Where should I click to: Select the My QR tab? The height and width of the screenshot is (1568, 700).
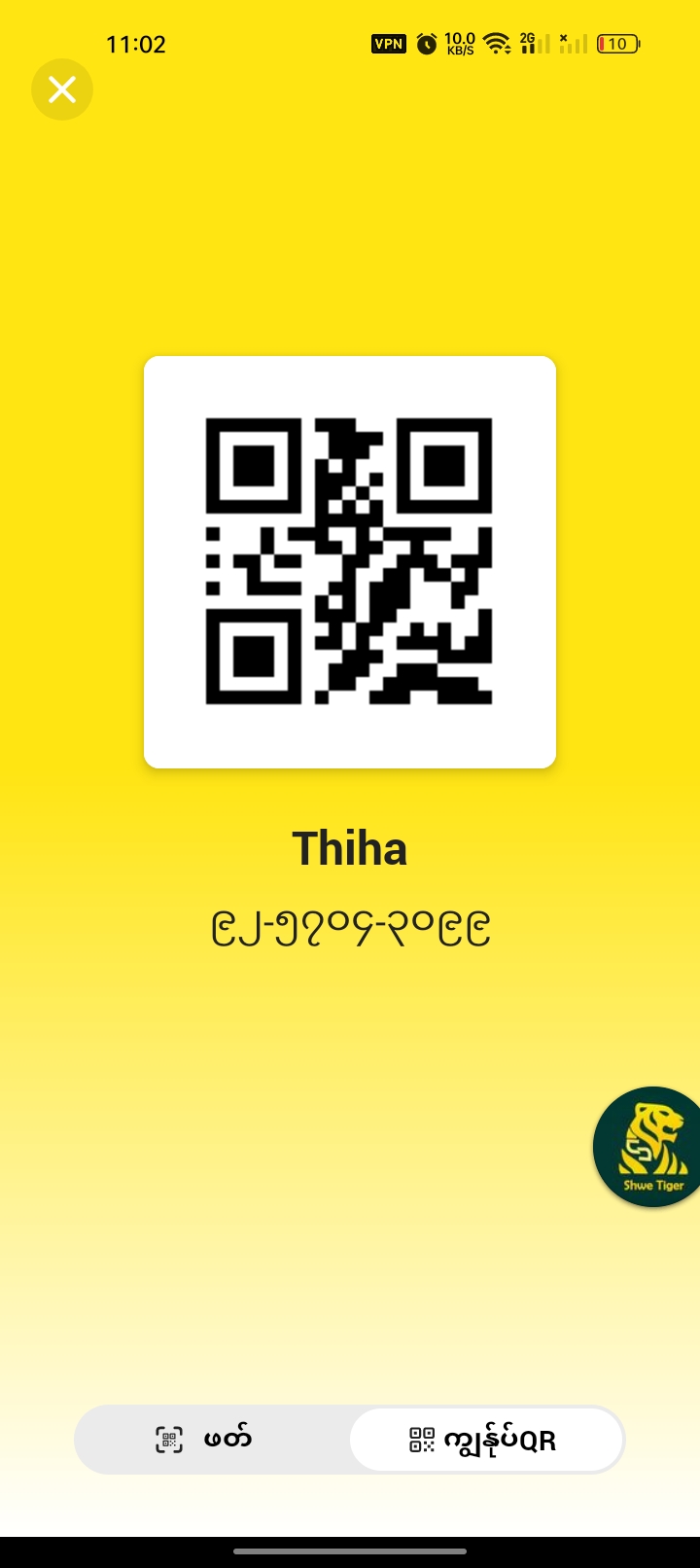[485, 1440]
